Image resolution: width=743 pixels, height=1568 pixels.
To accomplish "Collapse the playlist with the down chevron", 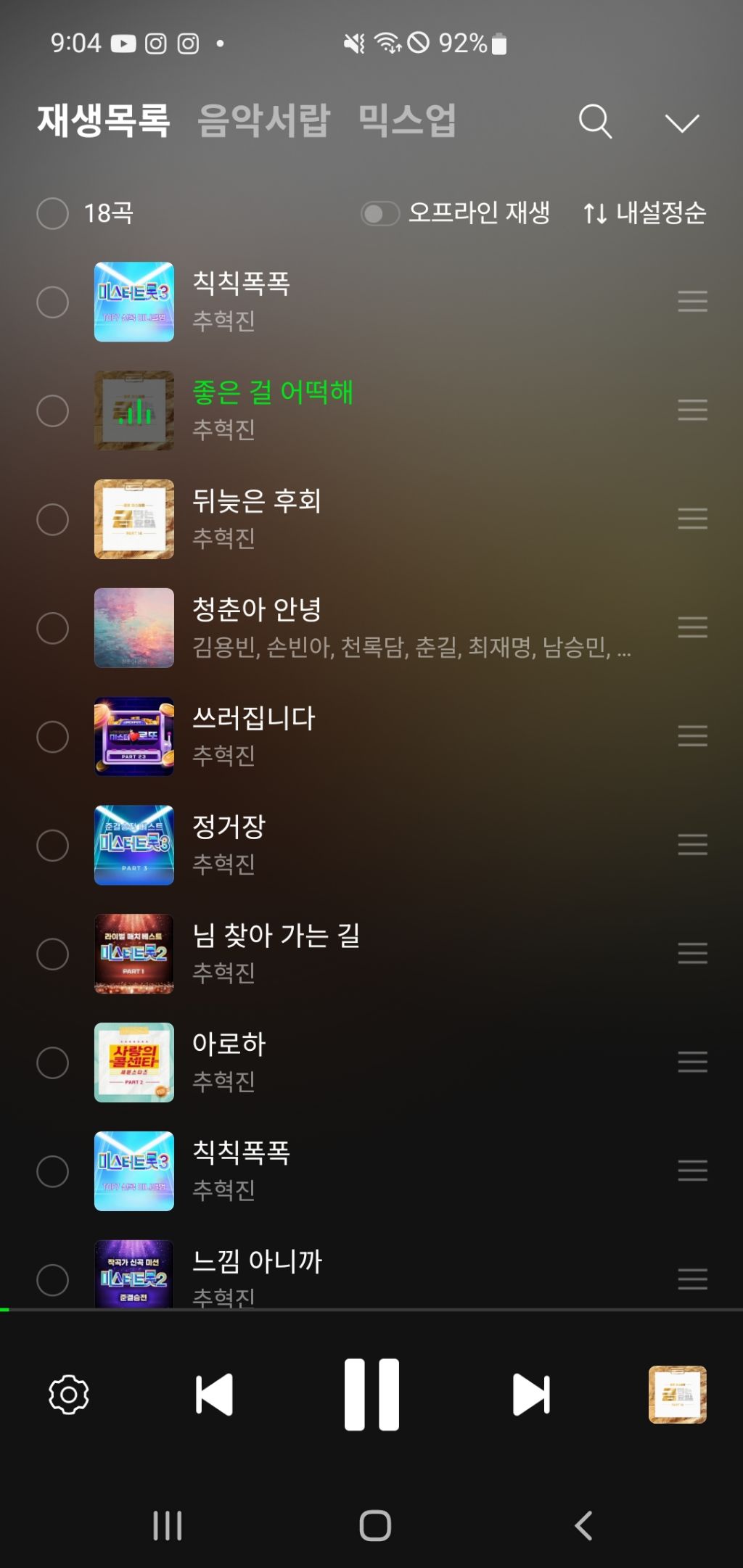I will pos(682,123).
